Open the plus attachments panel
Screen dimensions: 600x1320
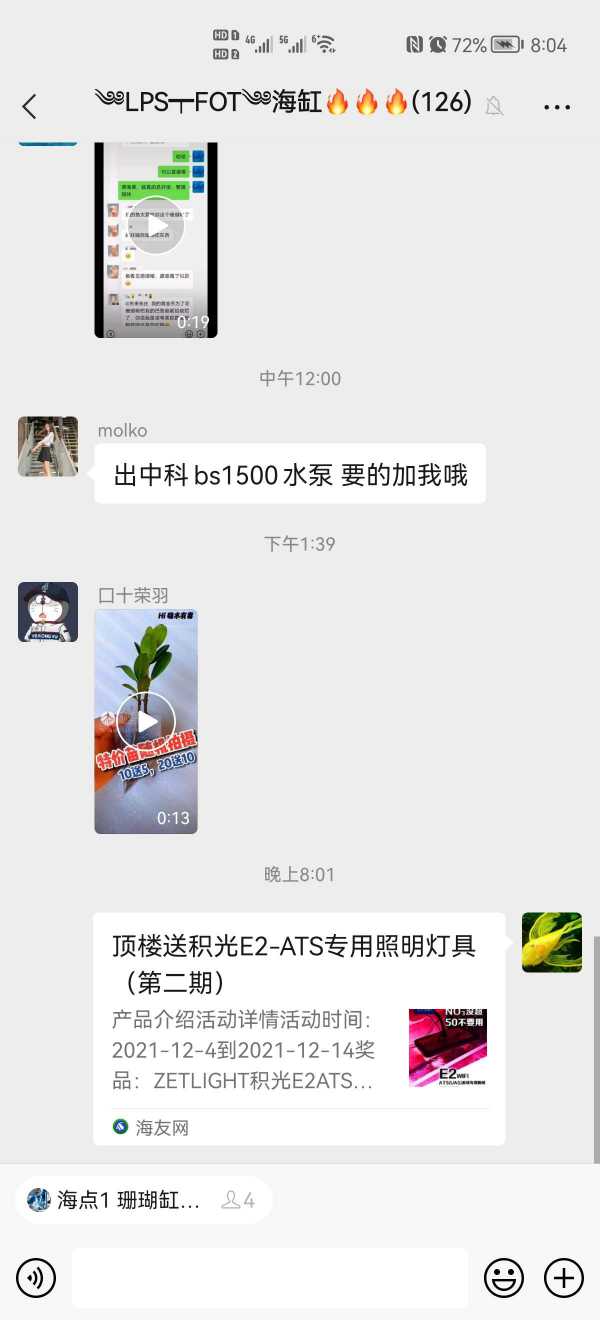pos(563,1278)
